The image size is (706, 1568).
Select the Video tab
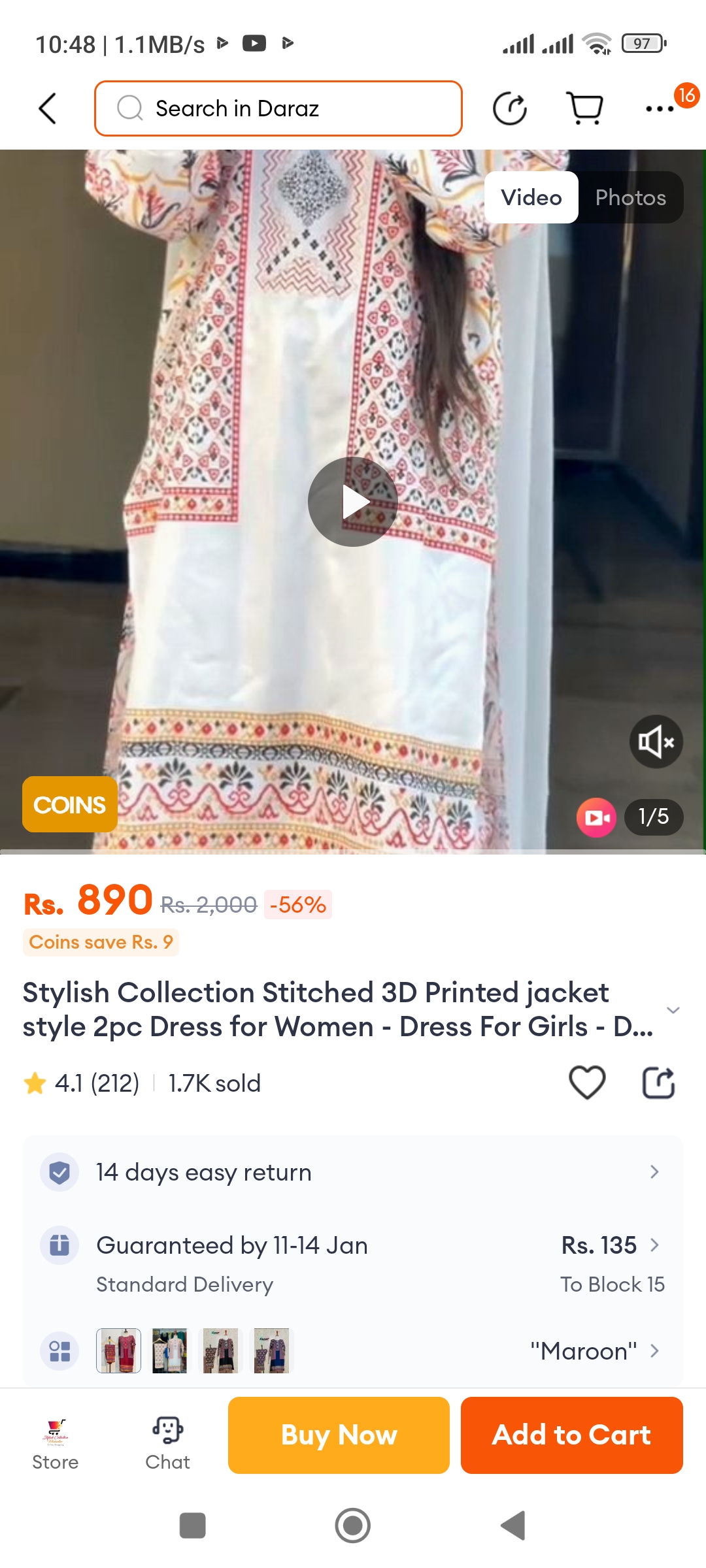tap(531, 197)
